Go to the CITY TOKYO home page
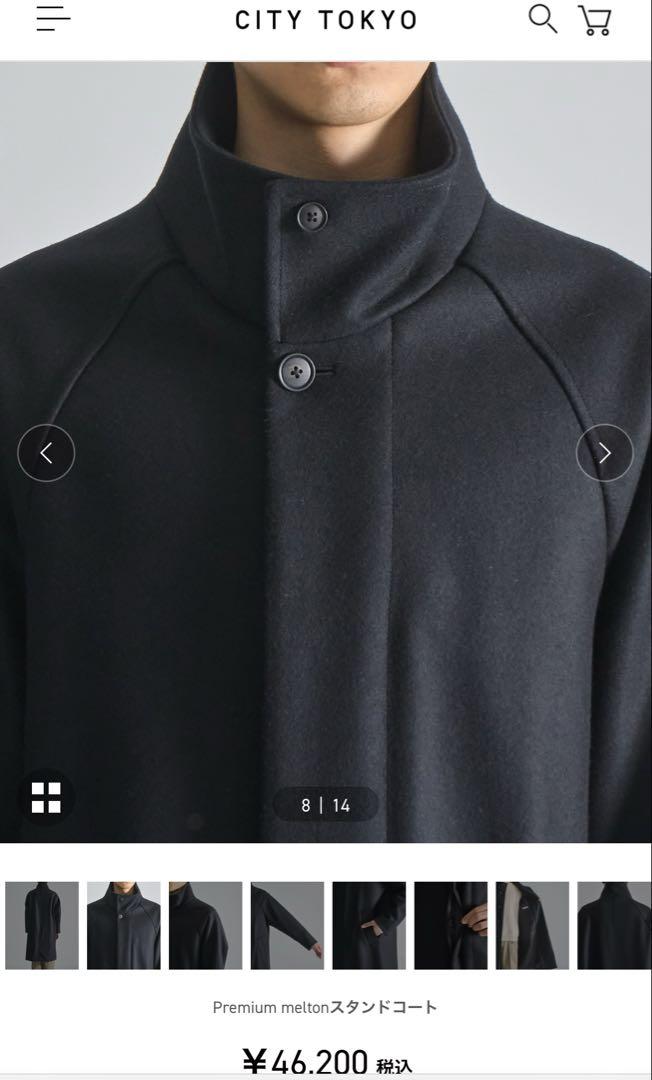This screenshot has width=652, height=1080. point(326,20)
